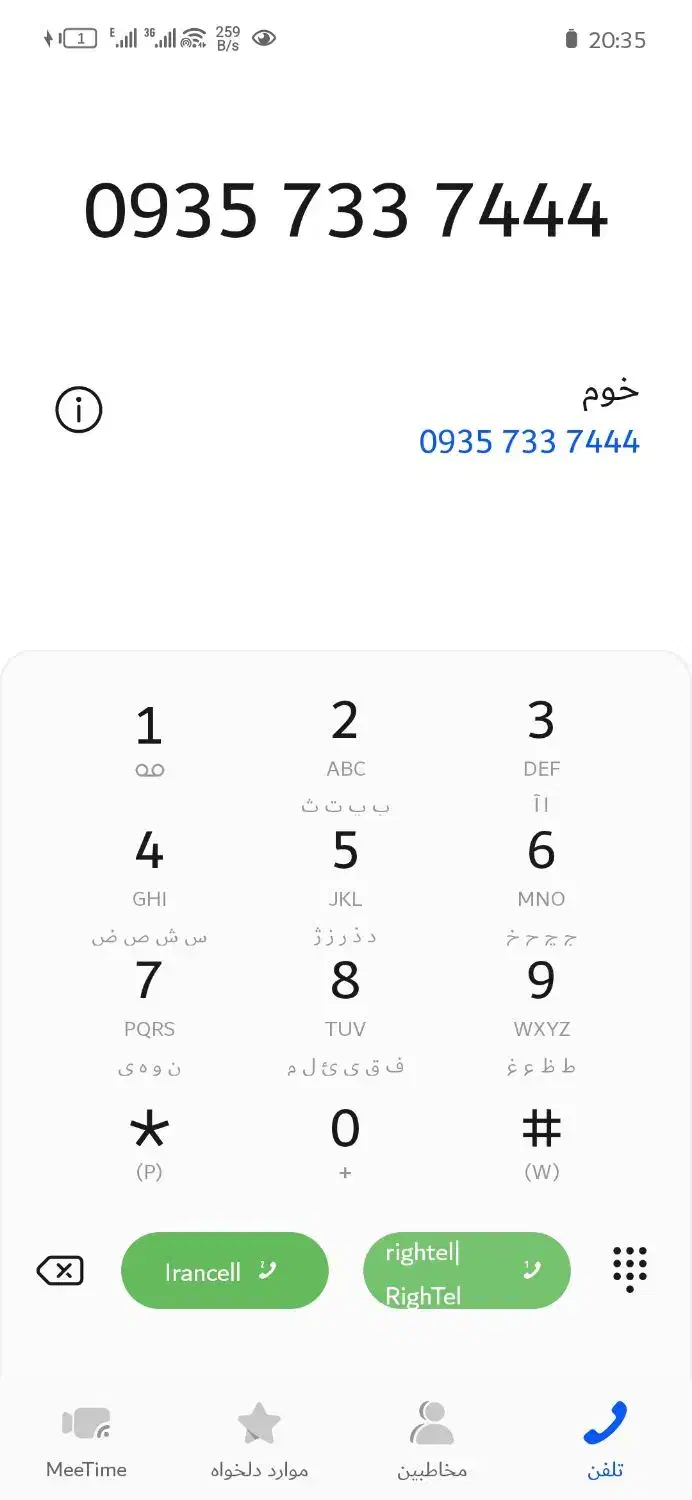Delete the last digit with backspace
692x1500 pixels.
click(x=61, y=1271)
